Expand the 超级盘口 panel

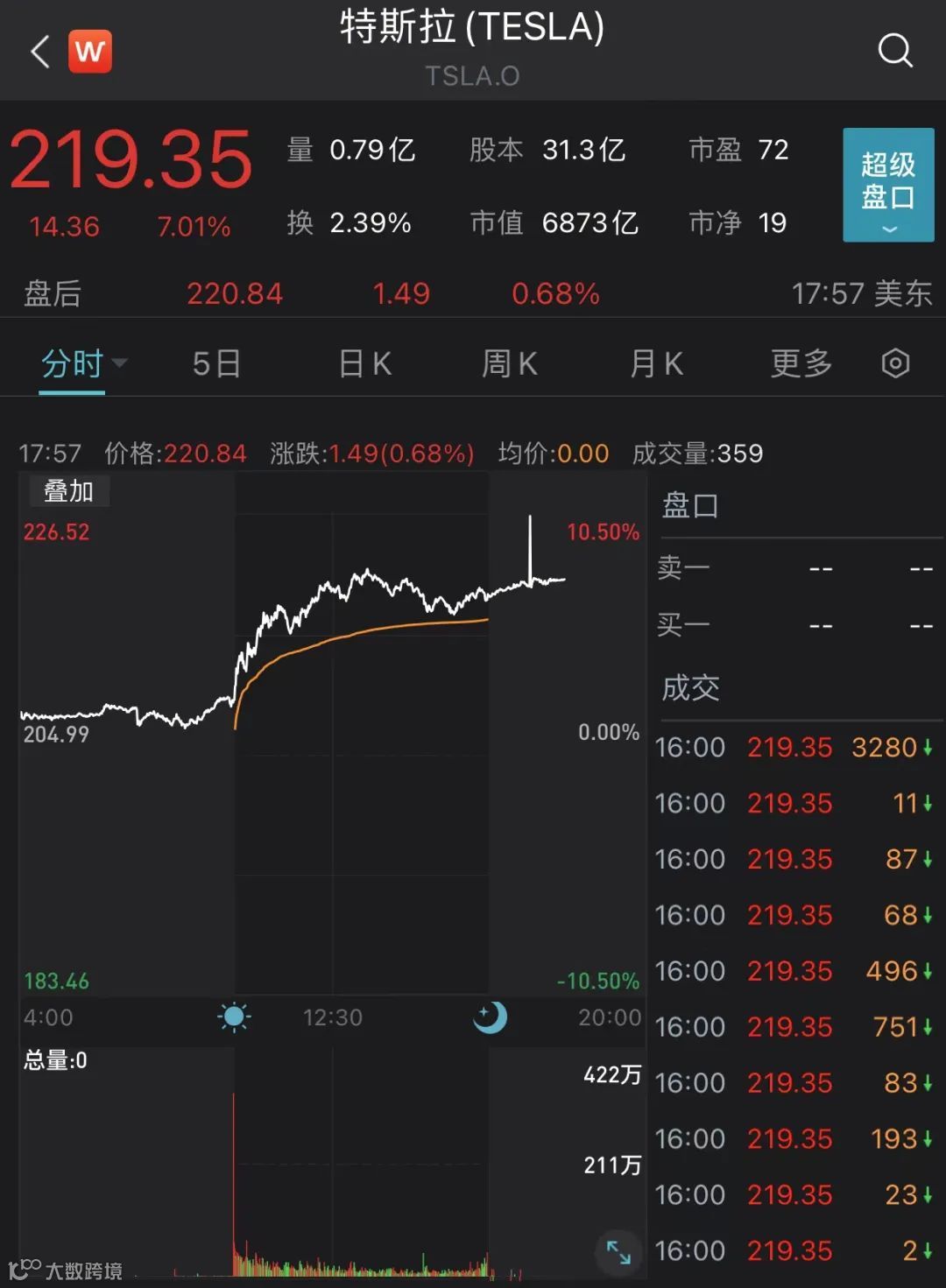point(887,185)
